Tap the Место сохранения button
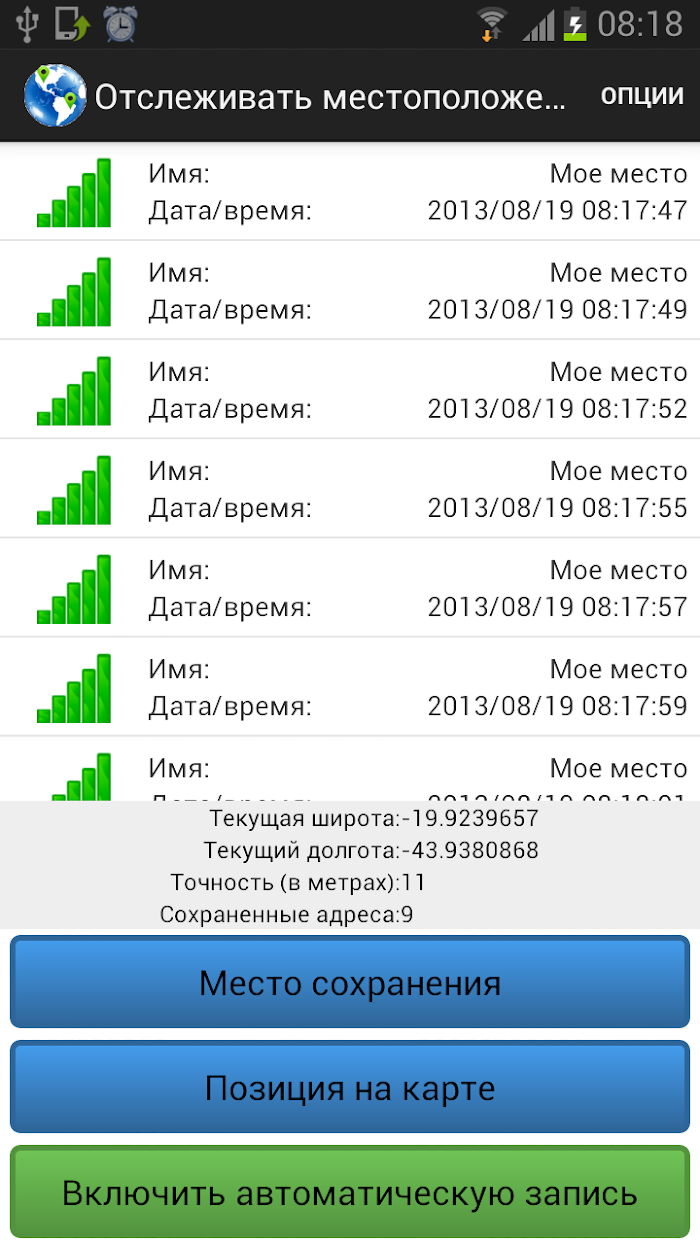Image resolution: width=700 pixels, height=1244 pixels. click(x=350, y=982)
